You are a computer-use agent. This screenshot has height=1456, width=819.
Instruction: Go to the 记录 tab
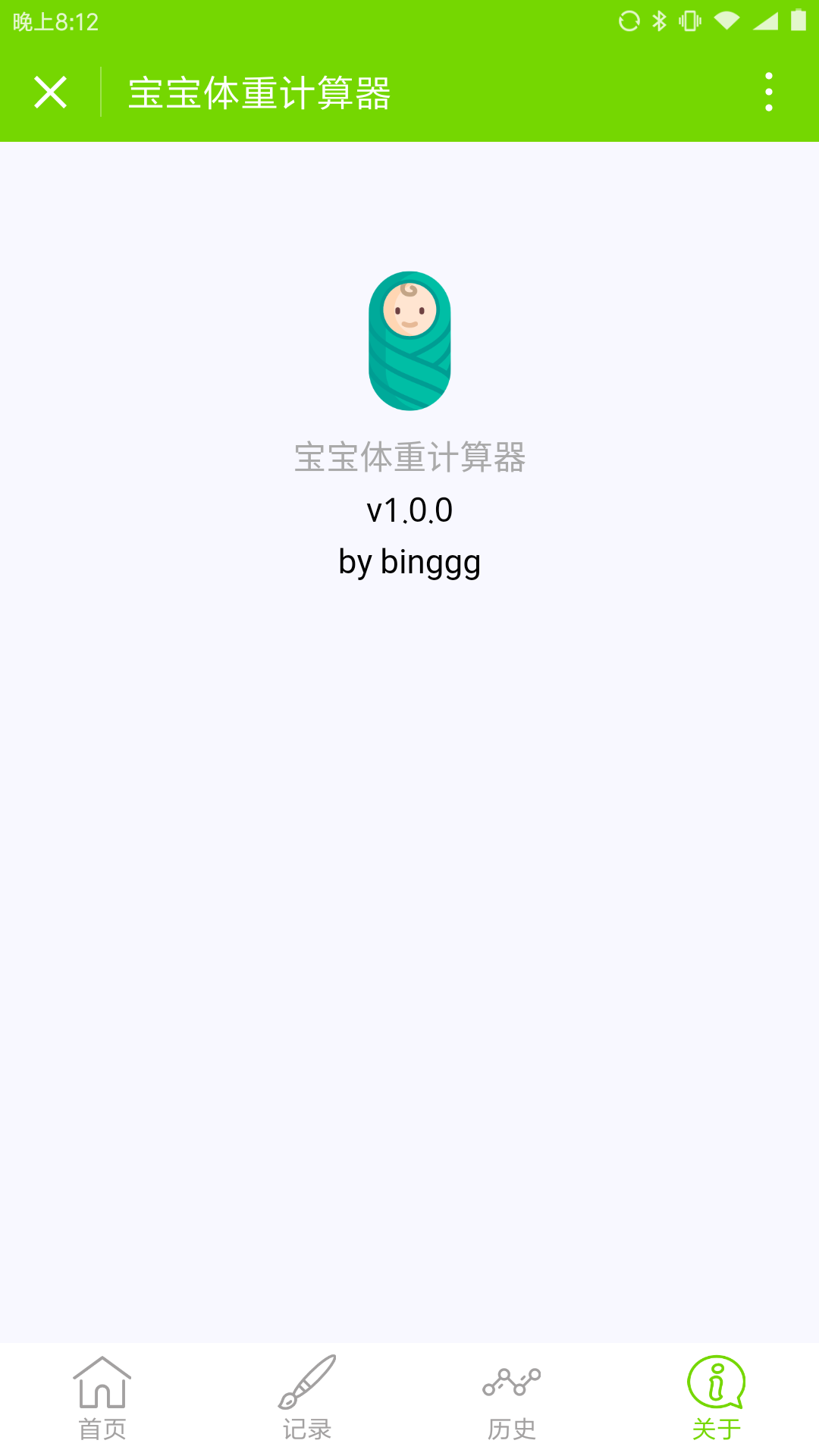[x=307, y=1398]
